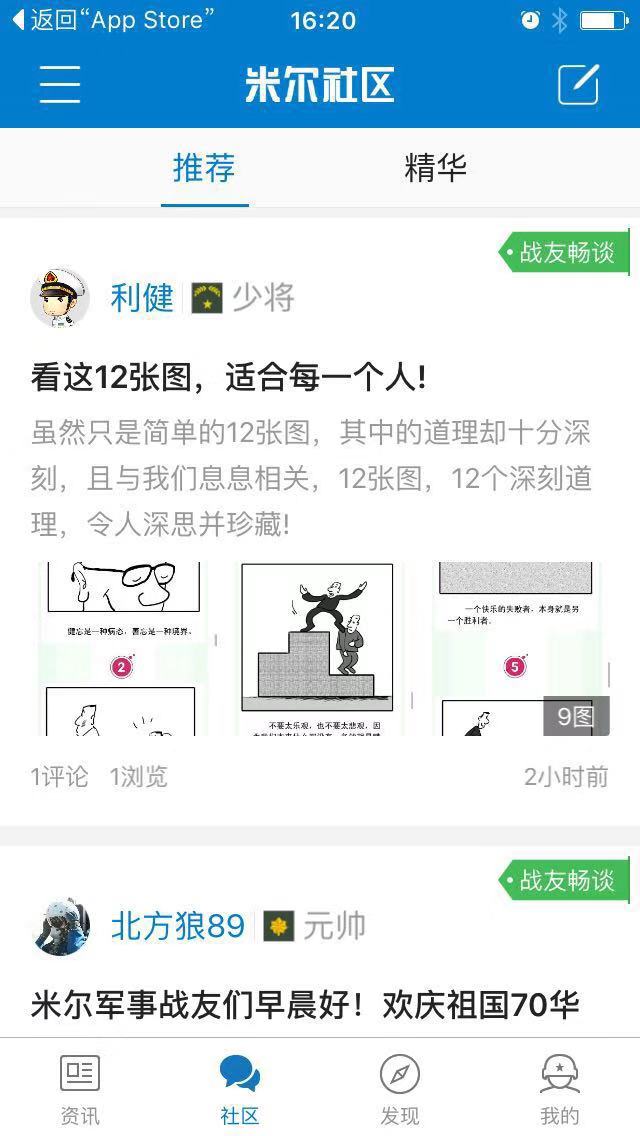Visit the username 北方狼89
This screenshot has height=1136, width=640.
pos(178,926)
